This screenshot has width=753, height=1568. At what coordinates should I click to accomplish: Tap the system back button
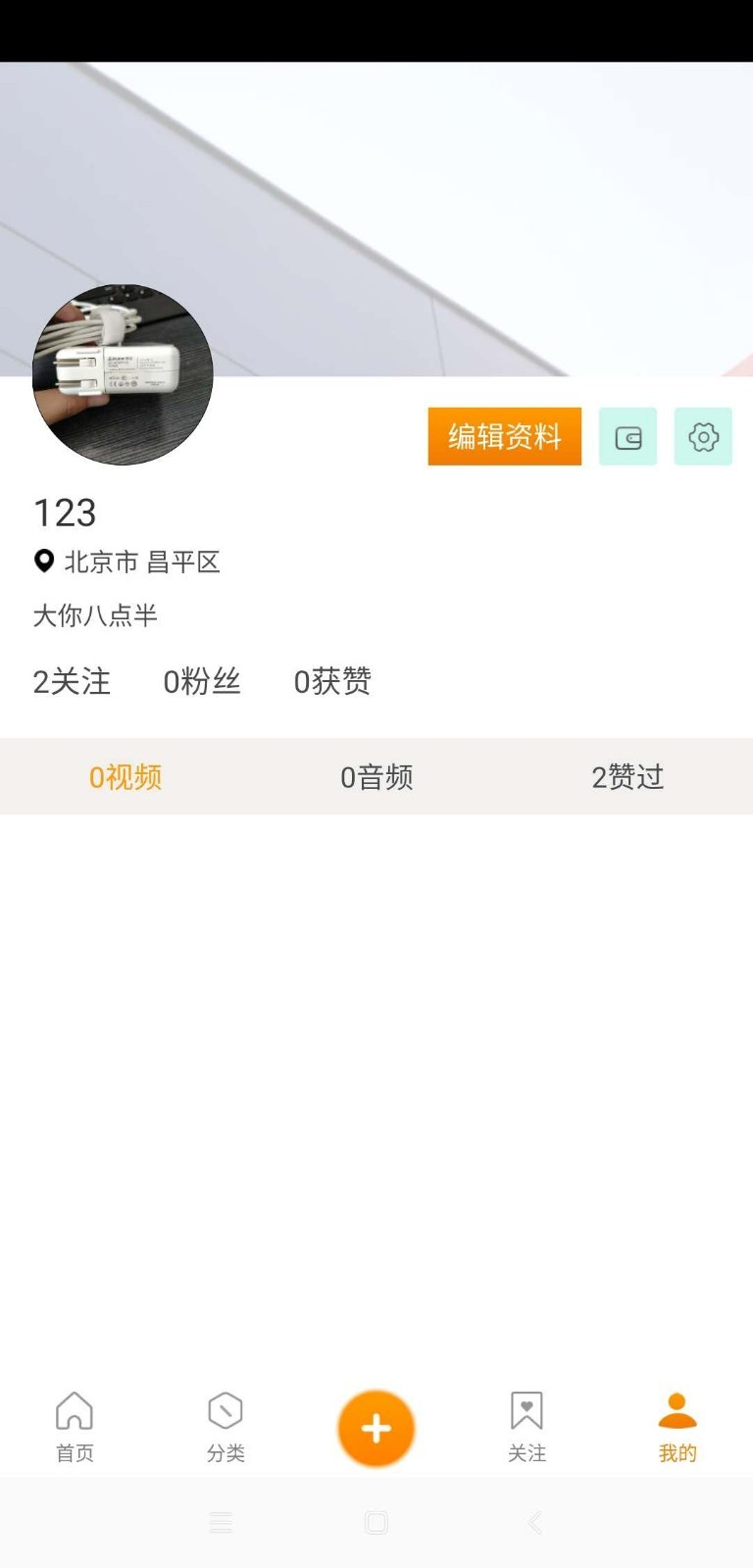[x=534, y=1522]
